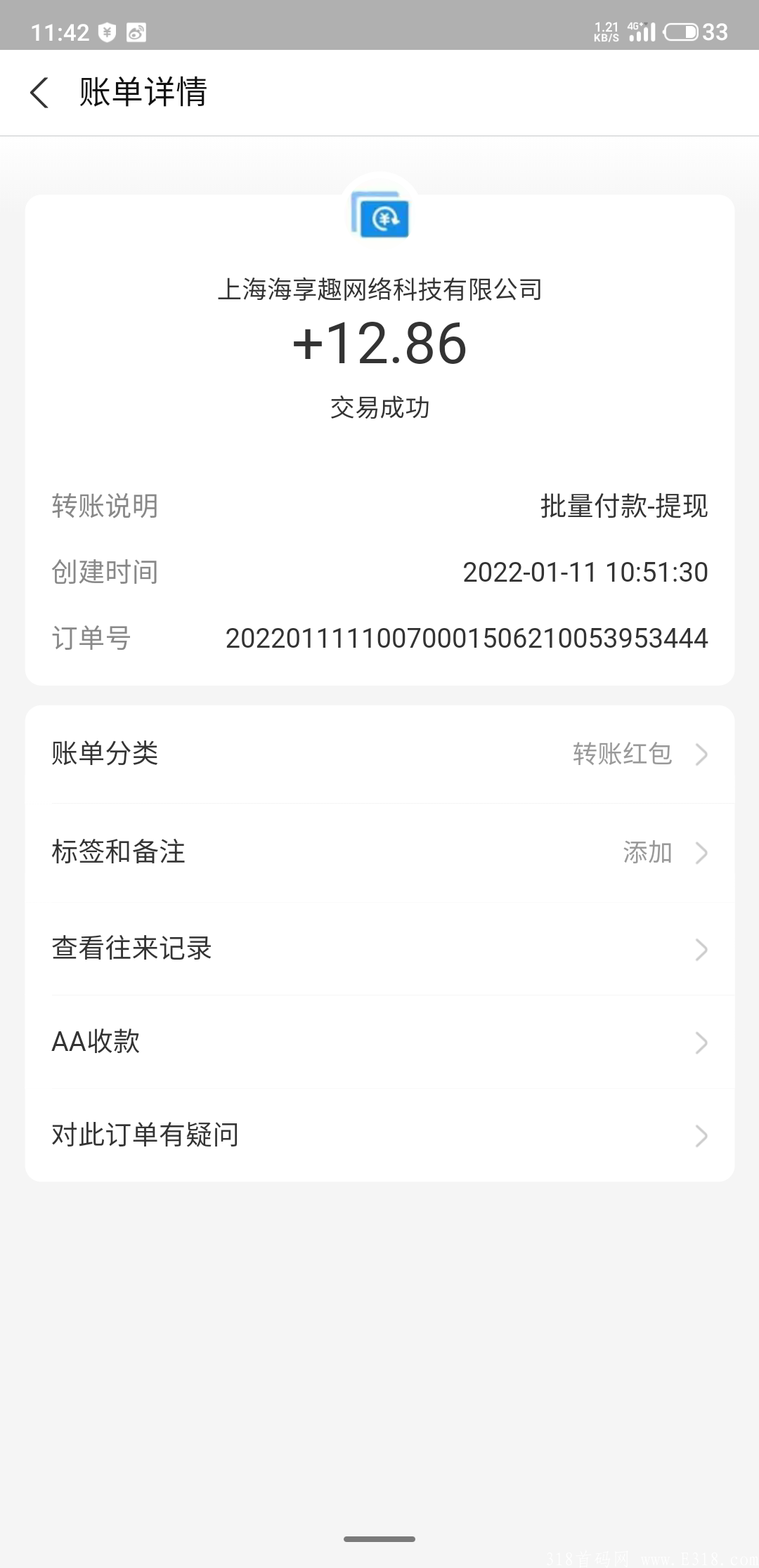
Task: Go back from the 账单详情 page
Action: pyautogui.click(x=39, y=93)
